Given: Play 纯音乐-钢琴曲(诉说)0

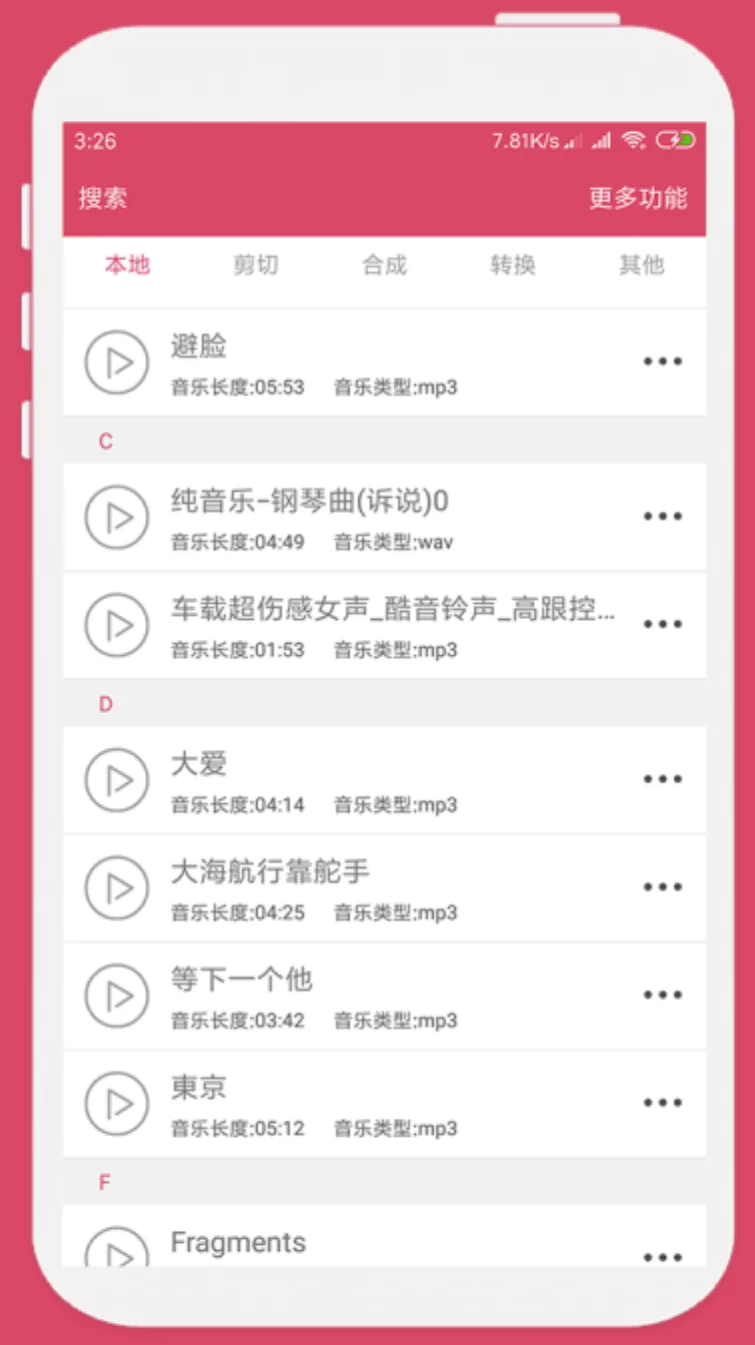Looking at the screenshot, I should point(117,518).
